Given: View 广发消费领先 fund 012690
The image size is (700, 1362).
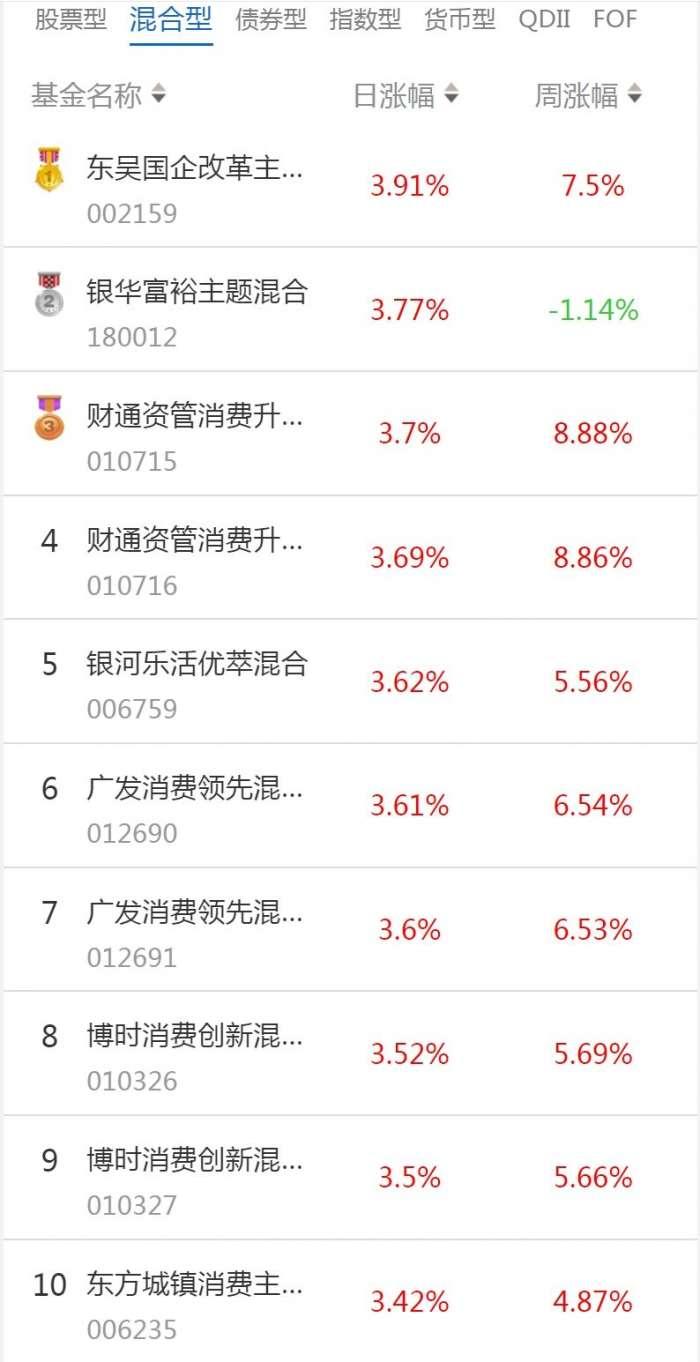Looking at the screenshot, I should point(194,806).
